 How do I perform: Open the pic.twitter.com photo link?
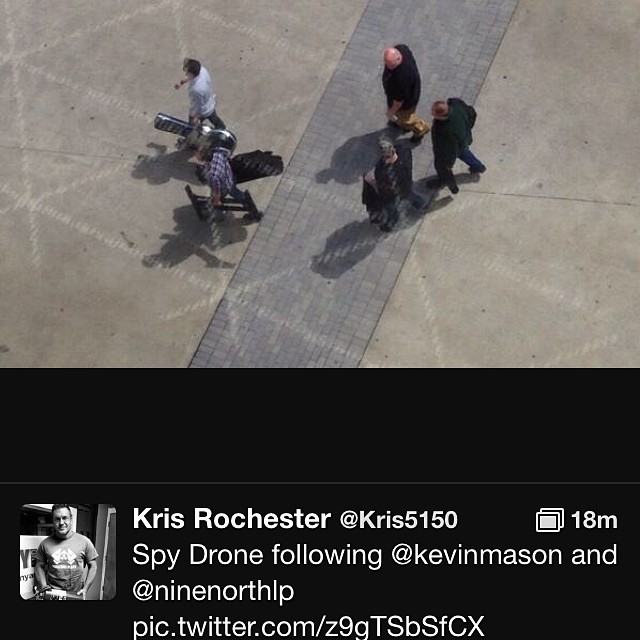308,626
